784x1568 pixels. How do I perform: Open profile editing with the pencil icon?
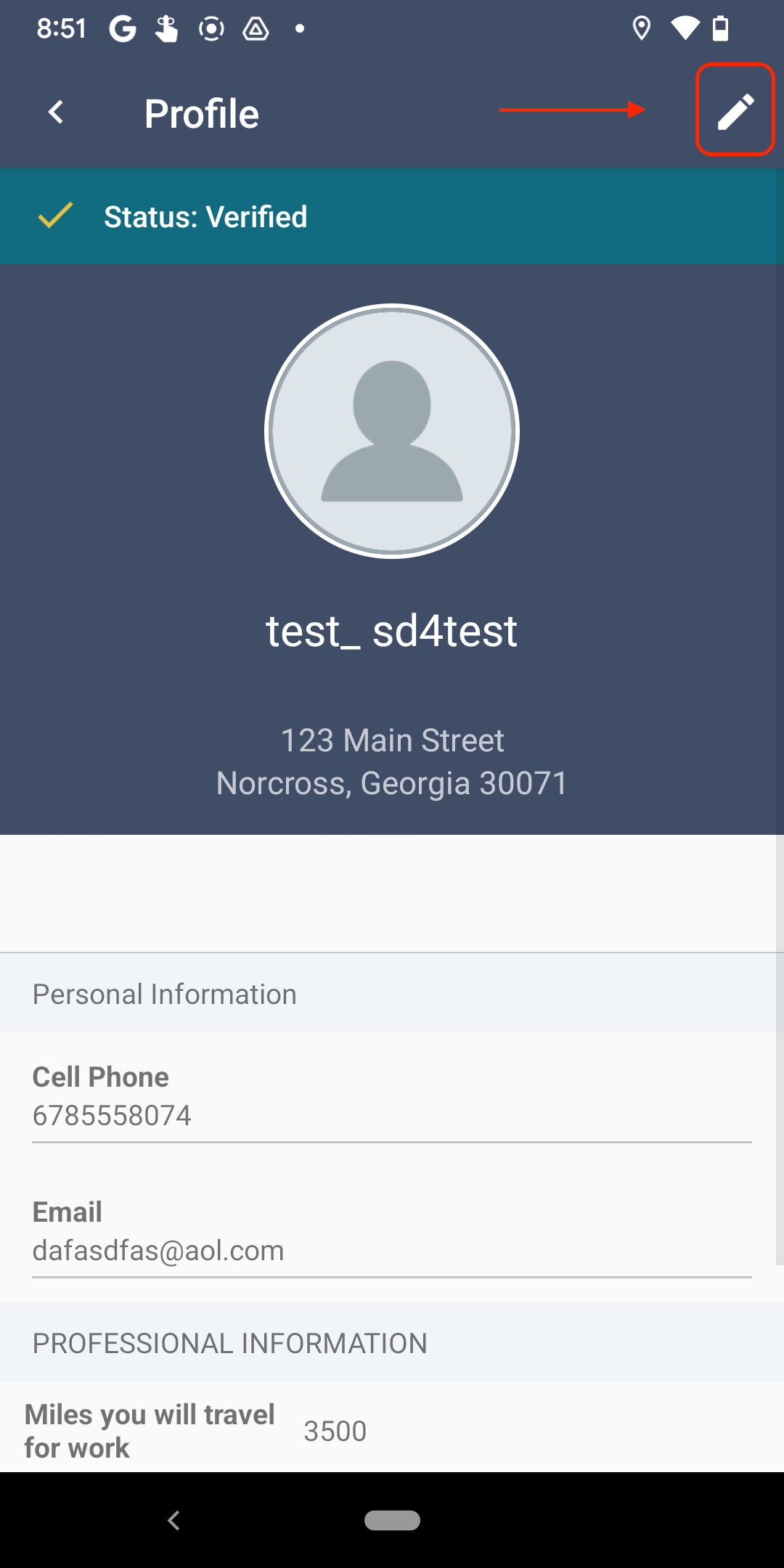pos(735,111)
